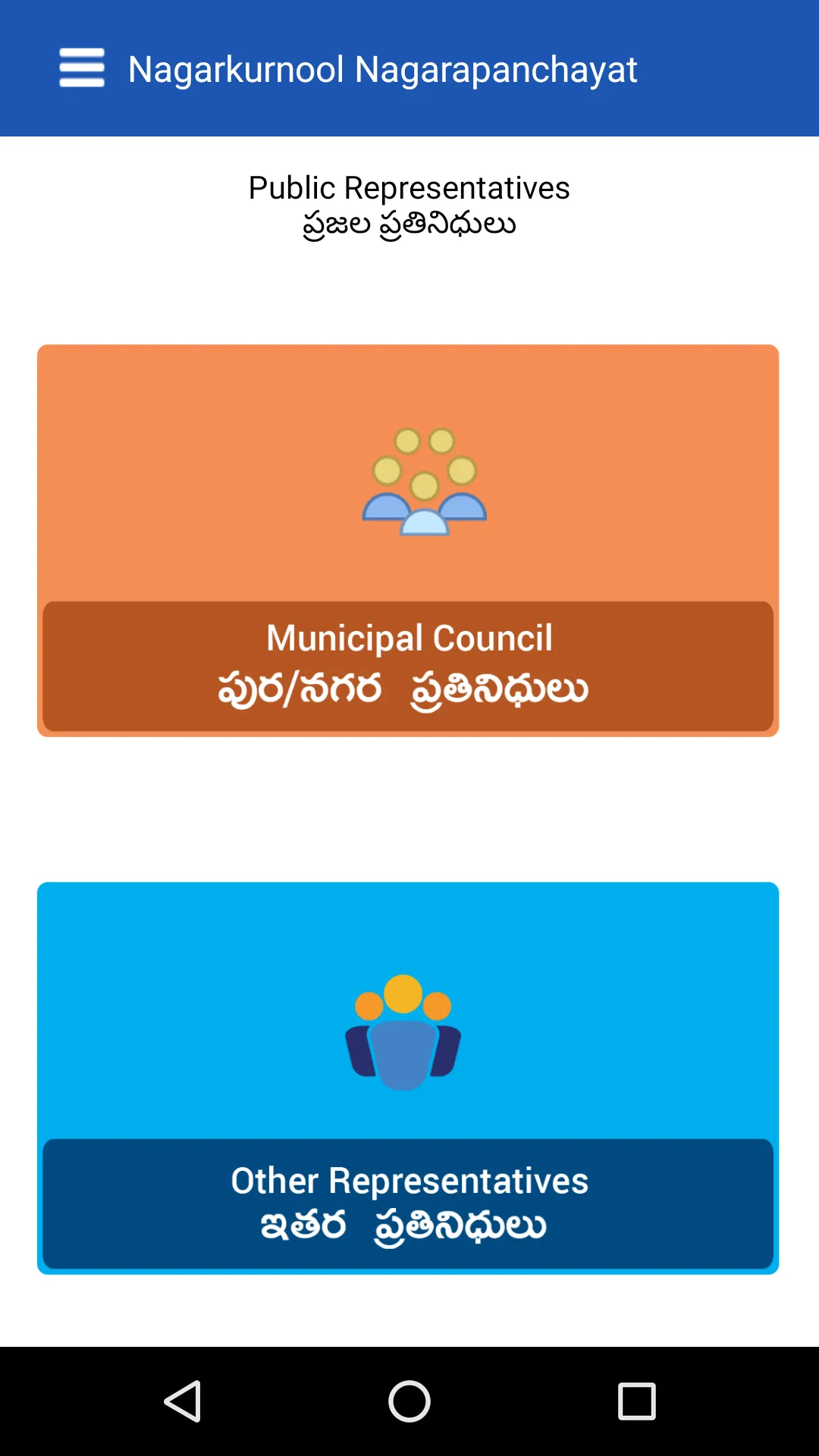Tap the hamburger lines in the header

81,68
